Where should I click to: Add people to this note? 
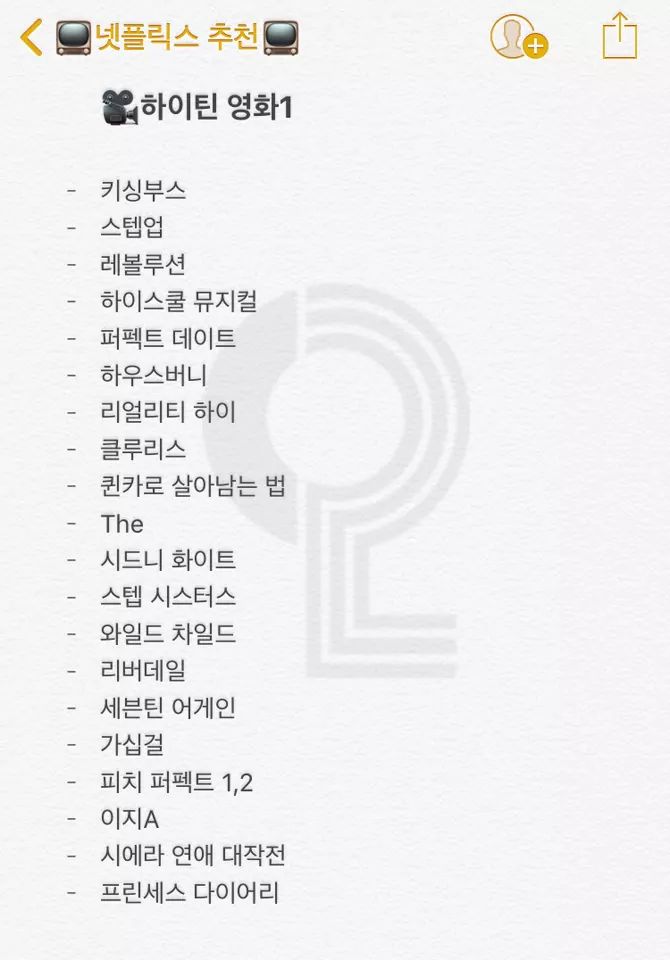point(518,37)
